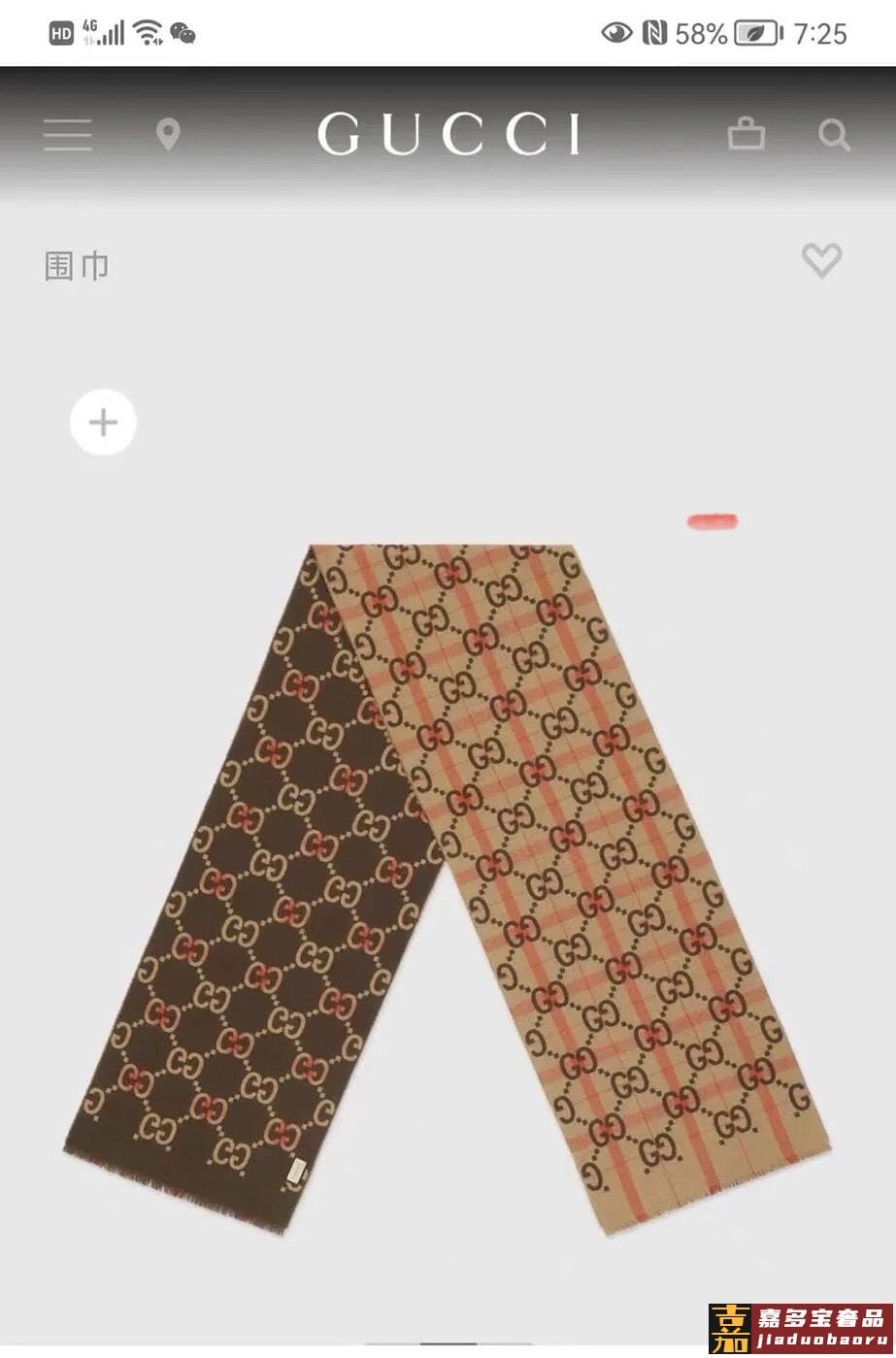Add the scarf to wishlist
The height and width of the screenshot is (1358, 896).
pyautogui.click(x=821, y=261)
